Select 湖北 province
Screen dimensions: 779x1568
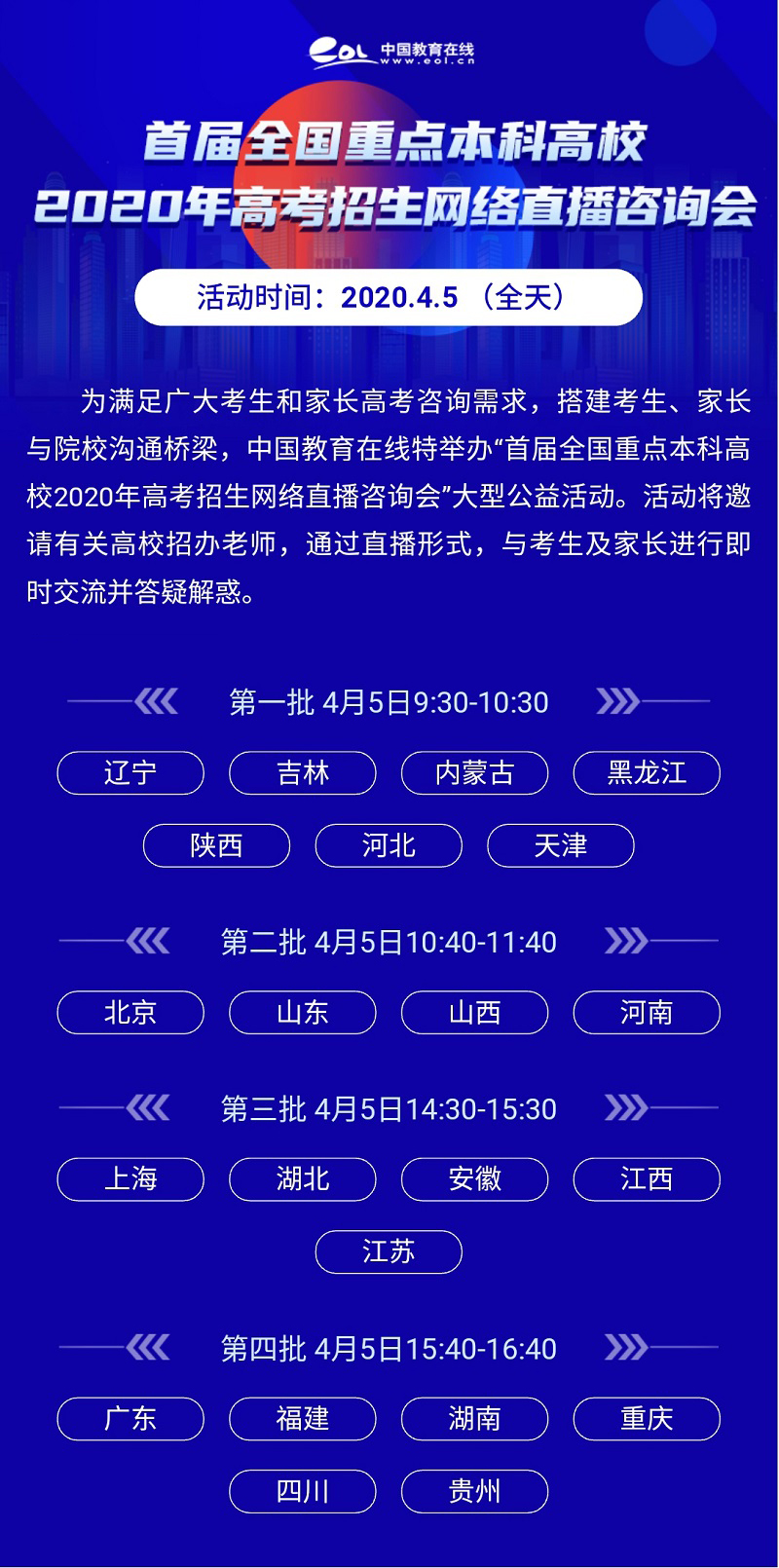click(303, 1179)
